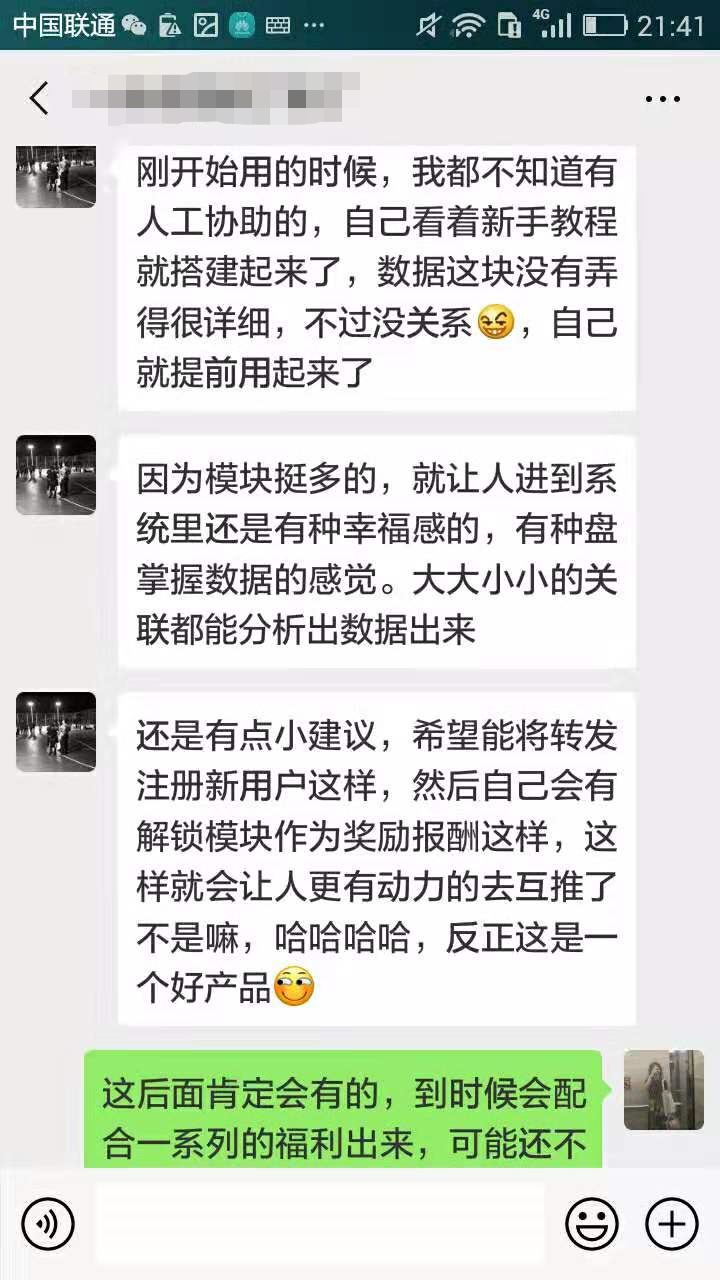Open the emoji picker
The width and height of the screenshot is (720, 1280).
(591, 1224)
